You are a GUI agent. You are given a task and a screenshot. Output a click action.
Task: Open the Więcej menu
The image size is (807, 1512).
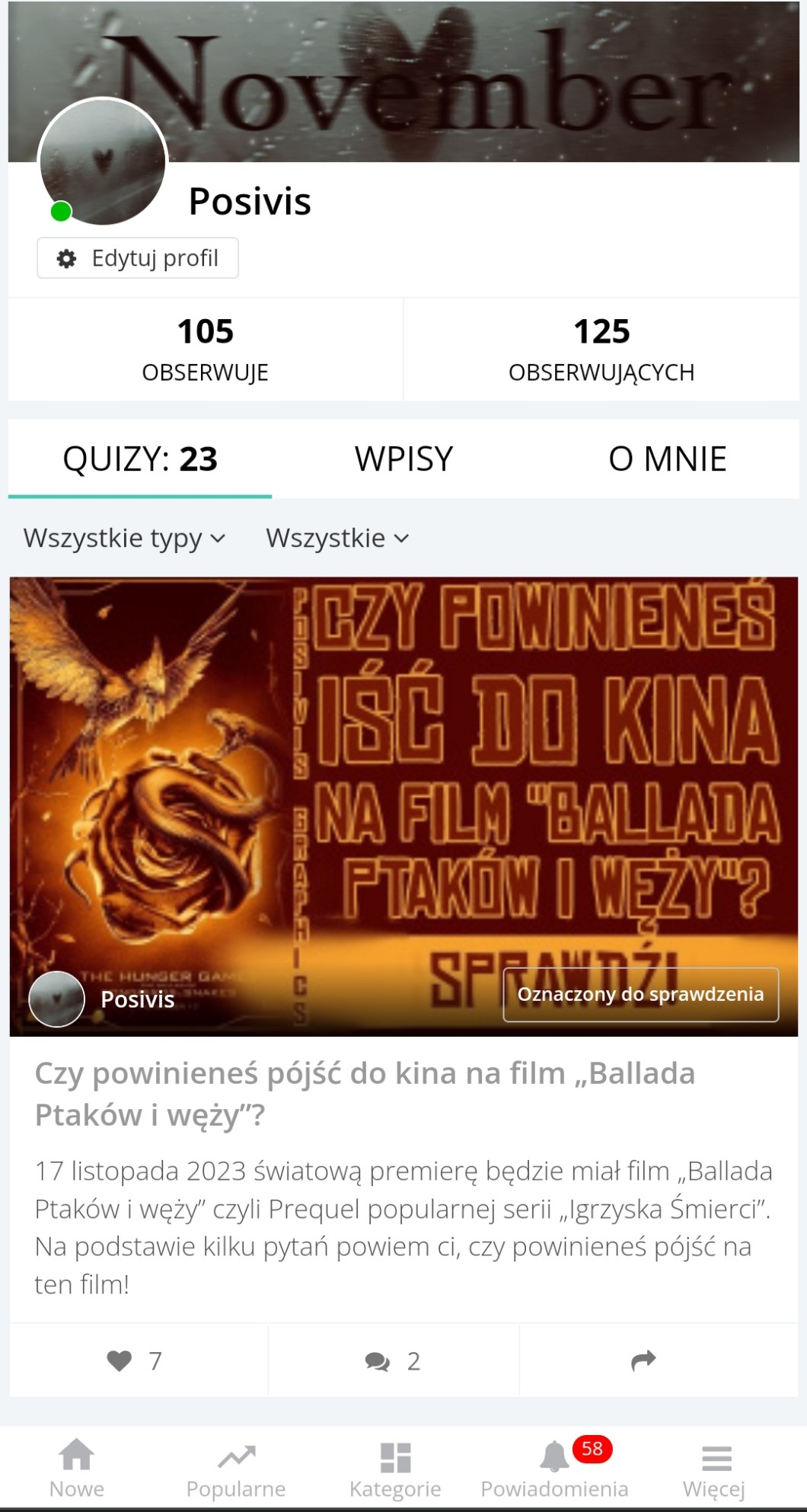pyautogui.click(x=714, y=1469)
